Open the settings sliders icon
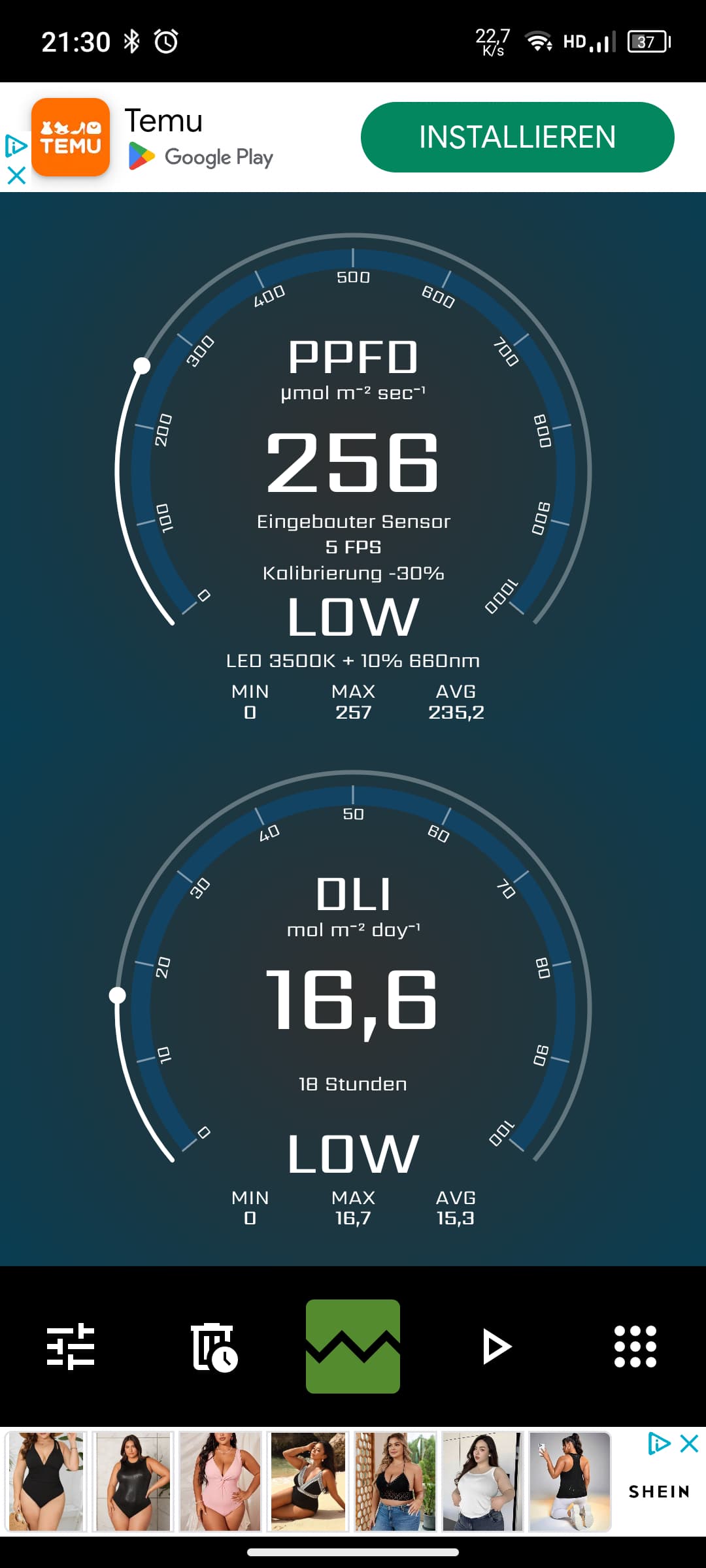 click(x=71, y=1346)
